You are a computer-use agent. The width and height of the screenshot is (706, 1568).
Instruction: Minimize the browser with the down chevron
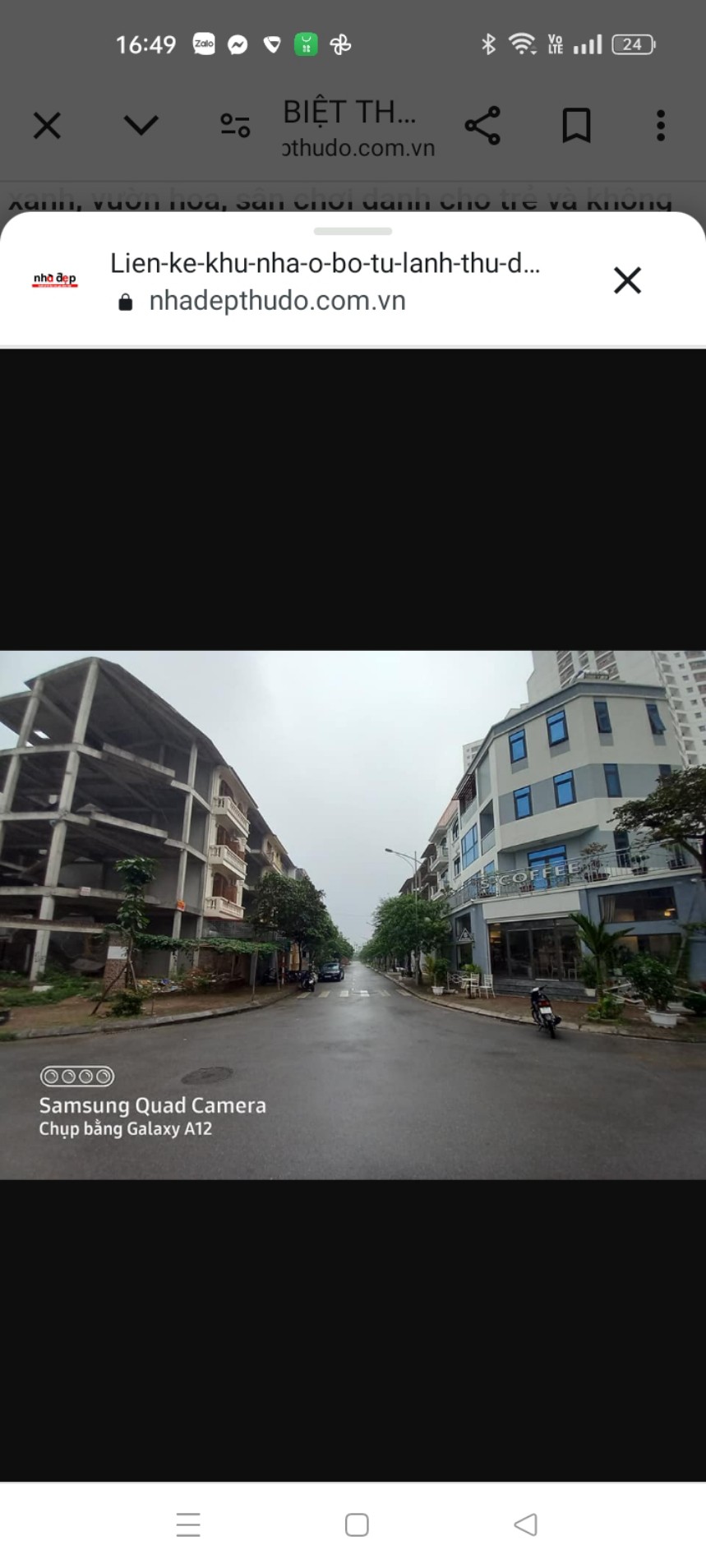141,126
